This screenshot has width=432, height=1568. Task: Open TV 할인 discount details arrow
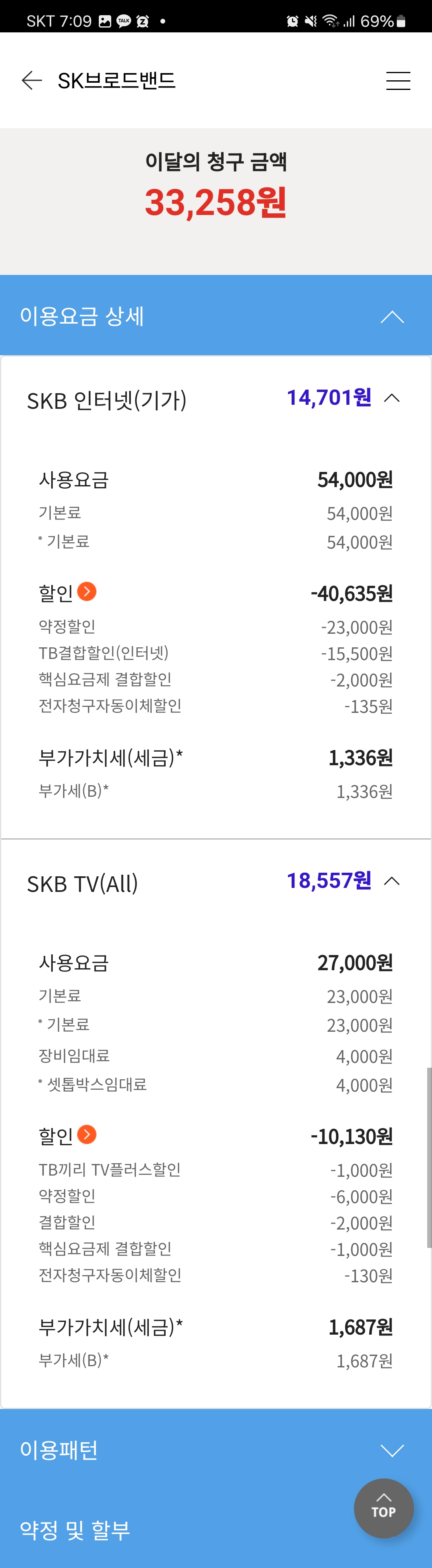(x=87, y=1134)
